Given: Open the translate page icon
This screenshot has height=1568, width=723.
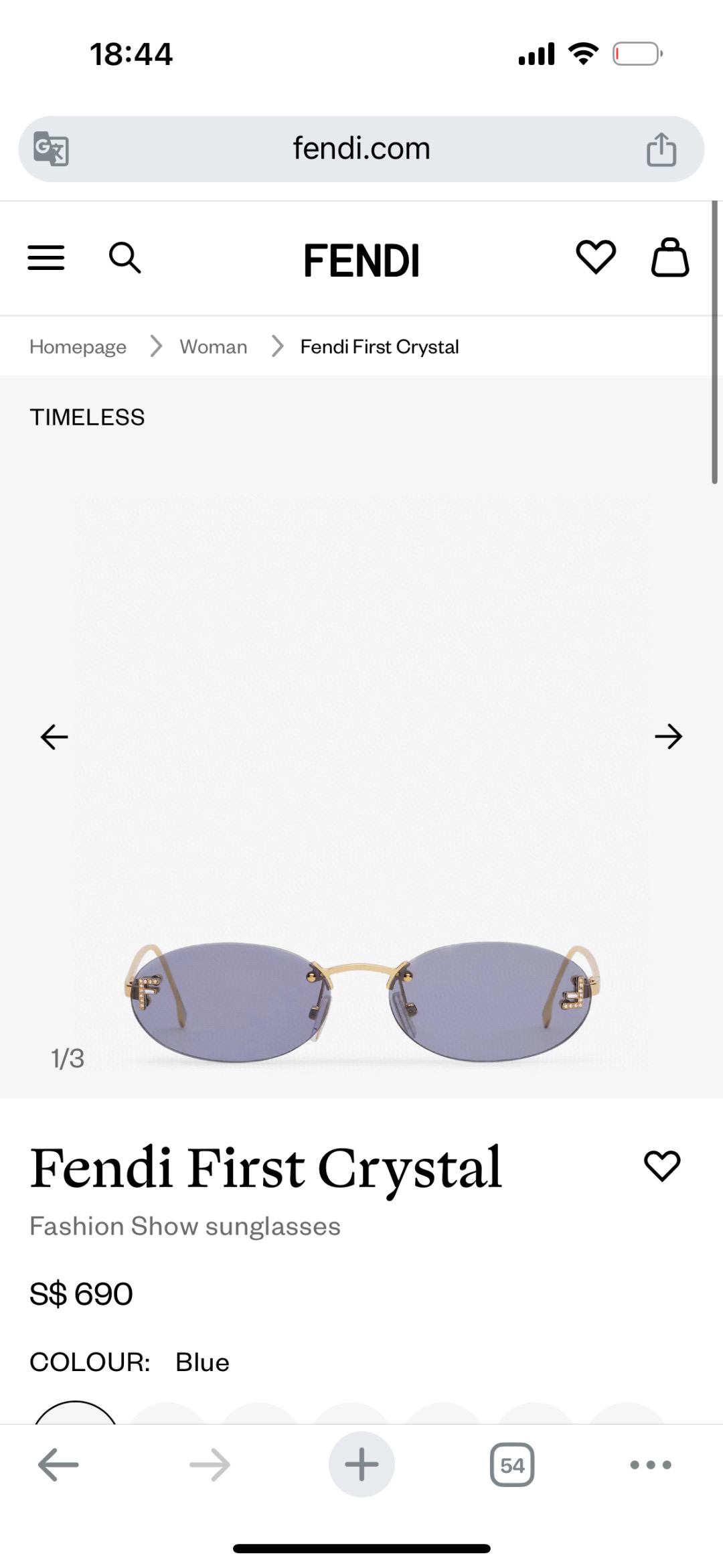Looking at the screenshot, I should 52,149.
